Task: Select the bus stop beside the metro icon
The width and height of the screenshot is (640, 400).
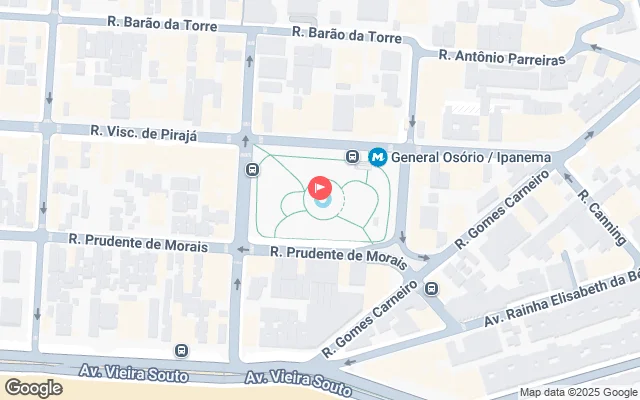Action: pos(353,157)
